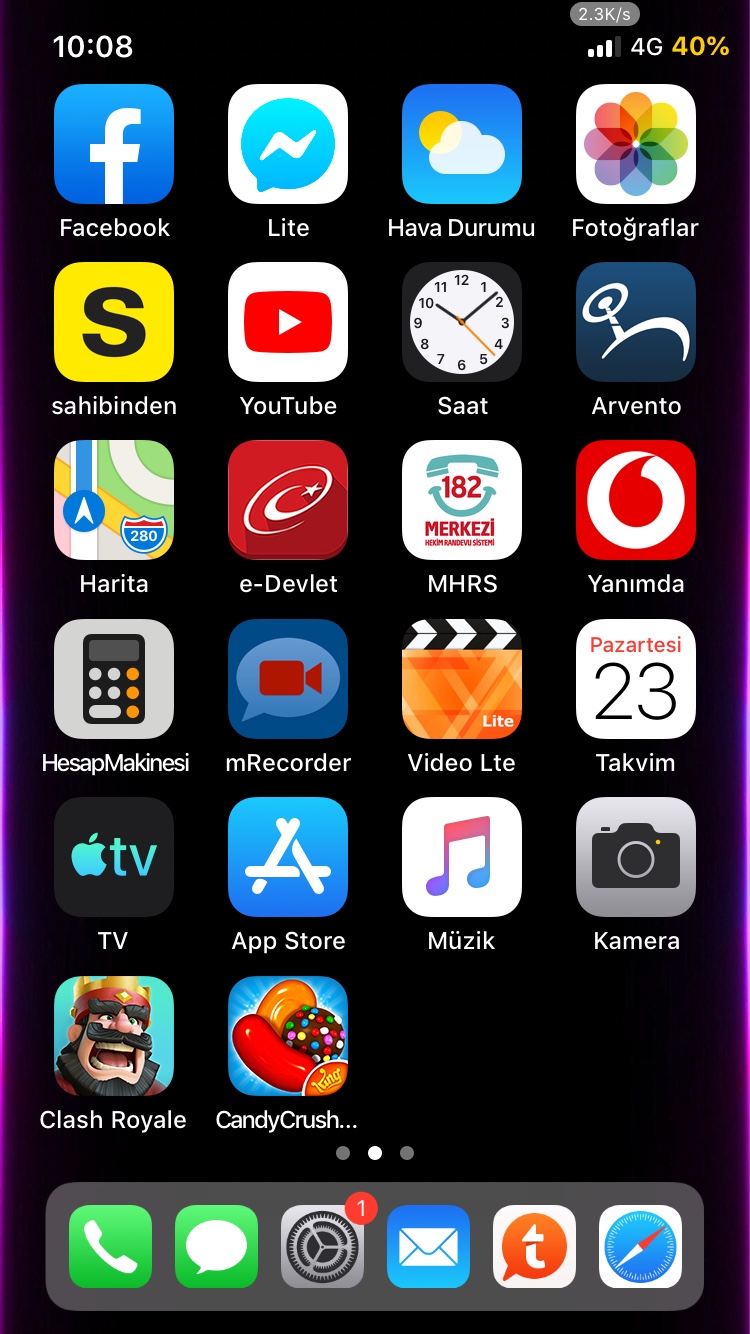Open the e-Devlet app
This screenshot has height=1334, width=750.
[x=288, y=500]
